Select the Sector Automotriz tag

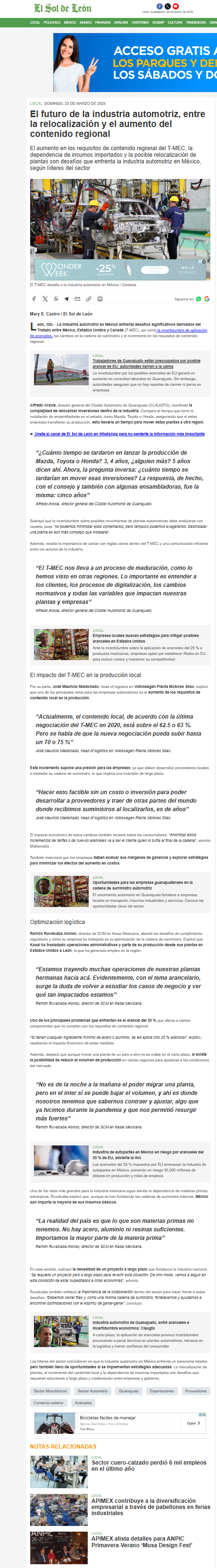pos(92,1391)
